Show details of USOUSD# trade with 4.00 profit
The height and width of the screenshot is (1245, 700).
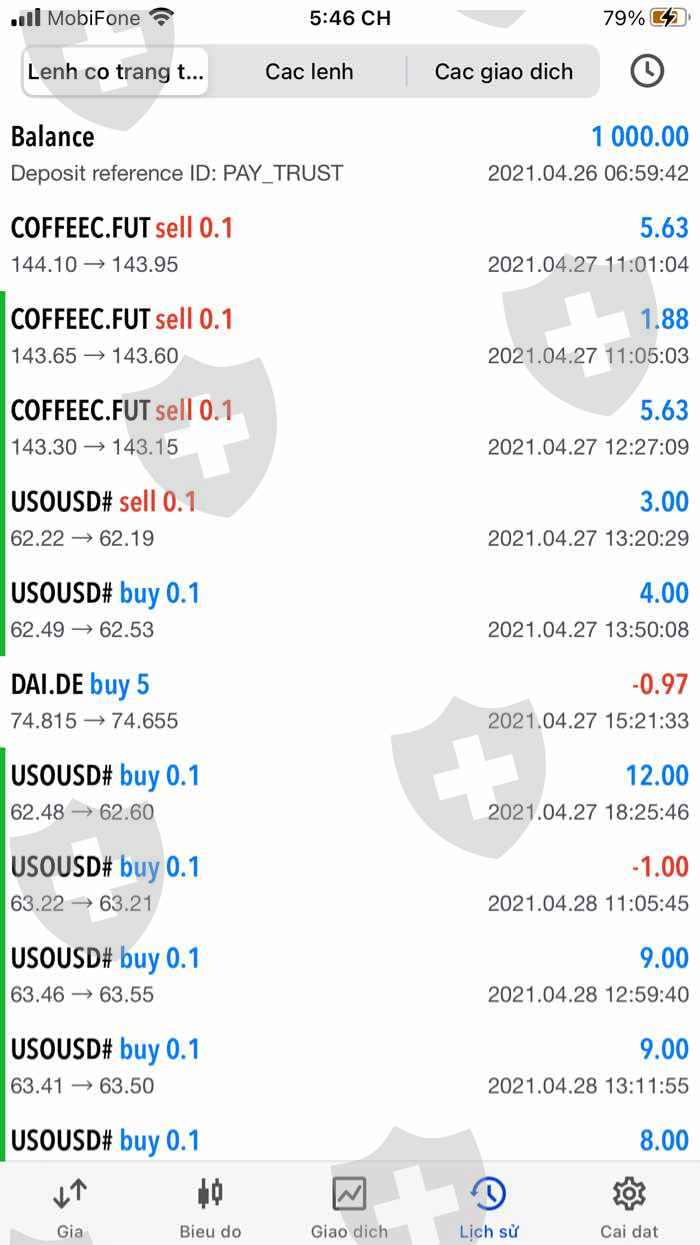coord(350,610)
